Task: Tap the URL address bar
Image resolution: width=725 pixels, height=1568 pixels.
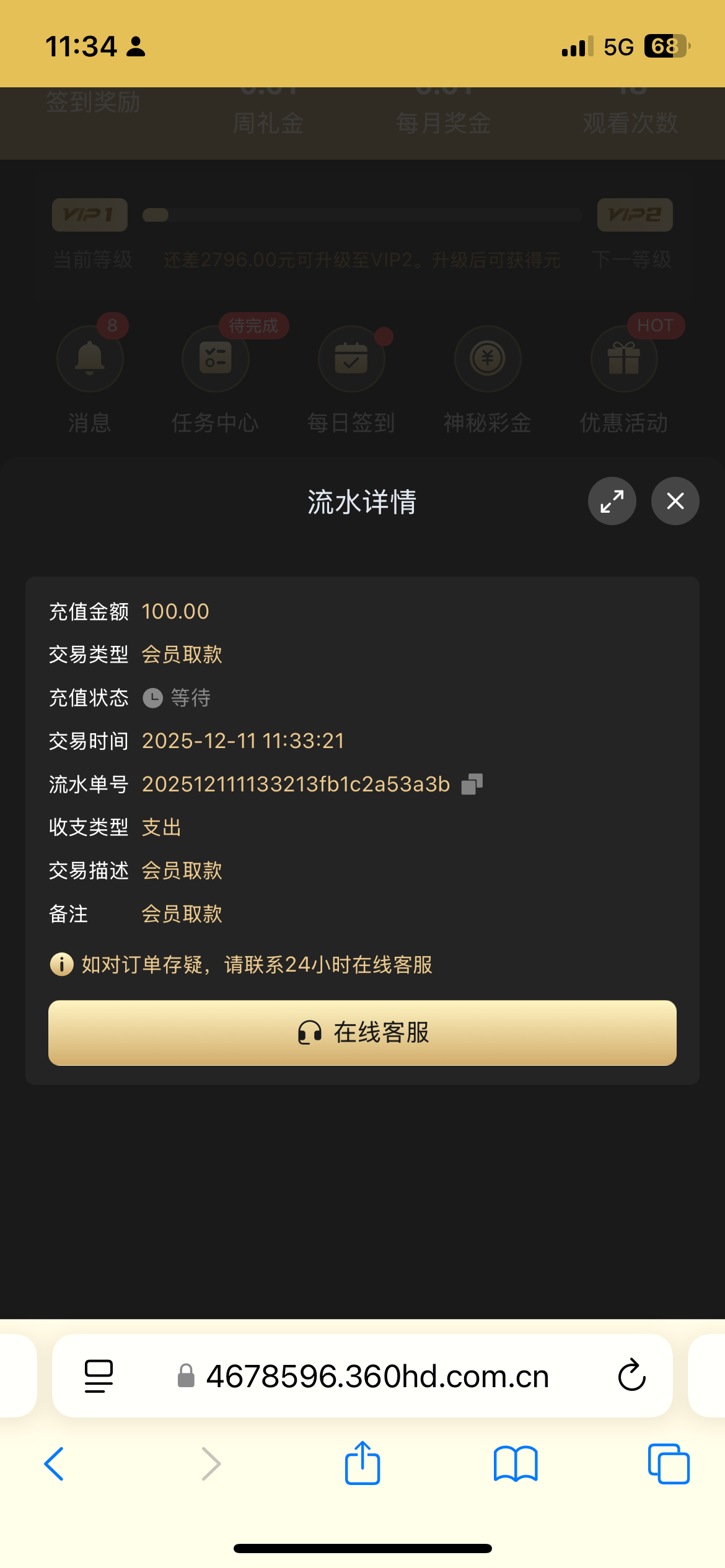Action: (x=377, y=1376)
